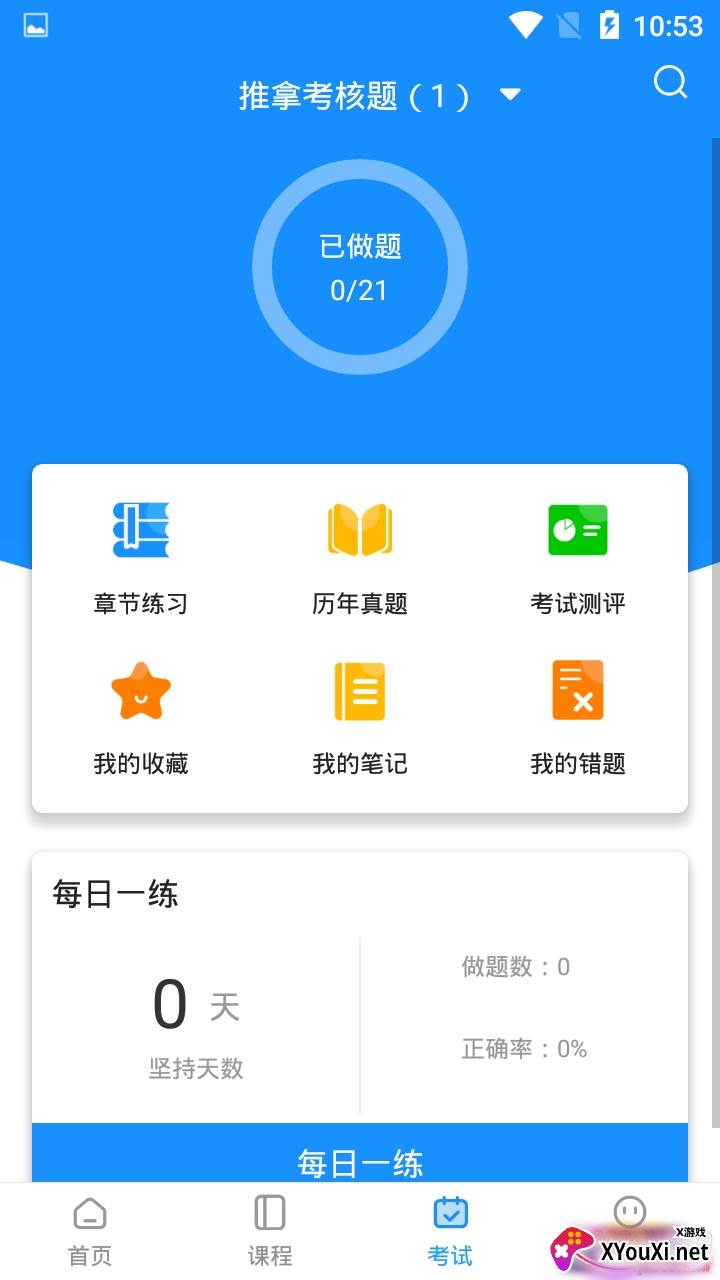Open 考试测评 exam assessment

click(x=578, y=558)
